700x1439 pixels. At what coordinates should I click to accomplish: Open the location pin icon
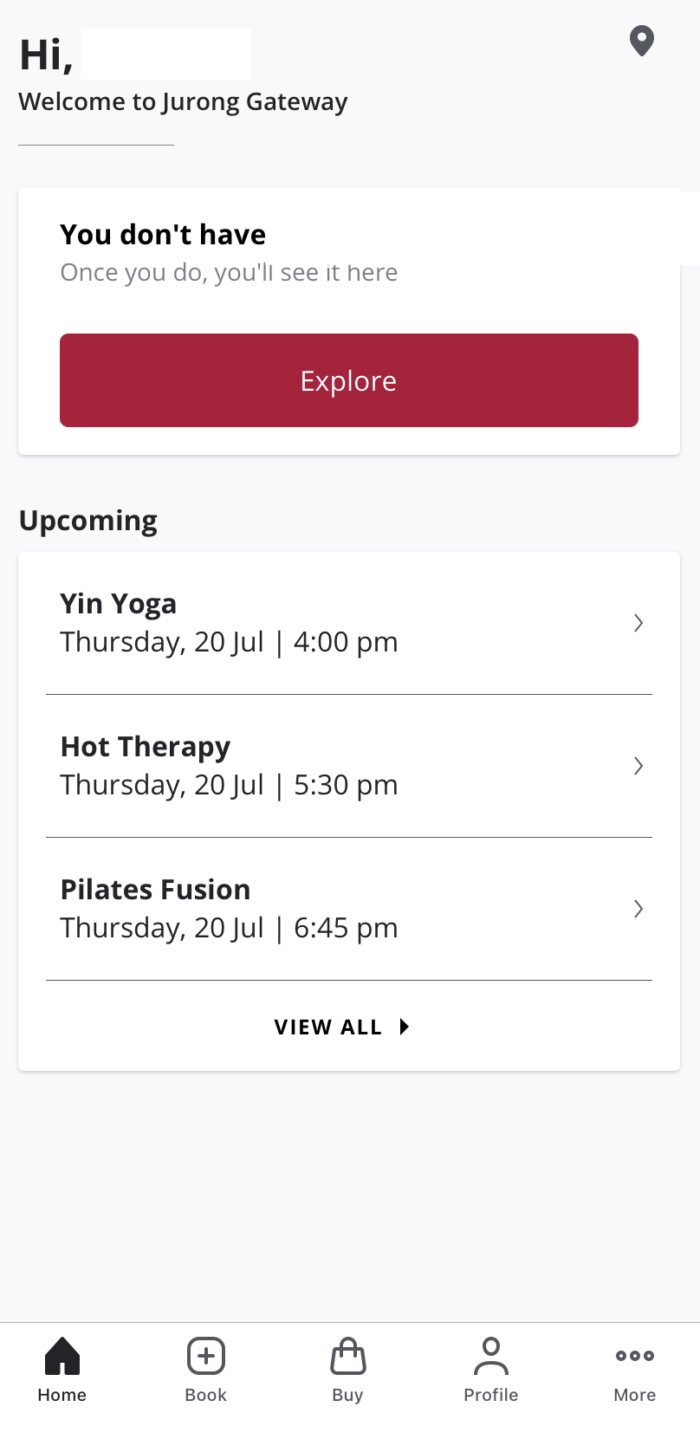point(641,41)
